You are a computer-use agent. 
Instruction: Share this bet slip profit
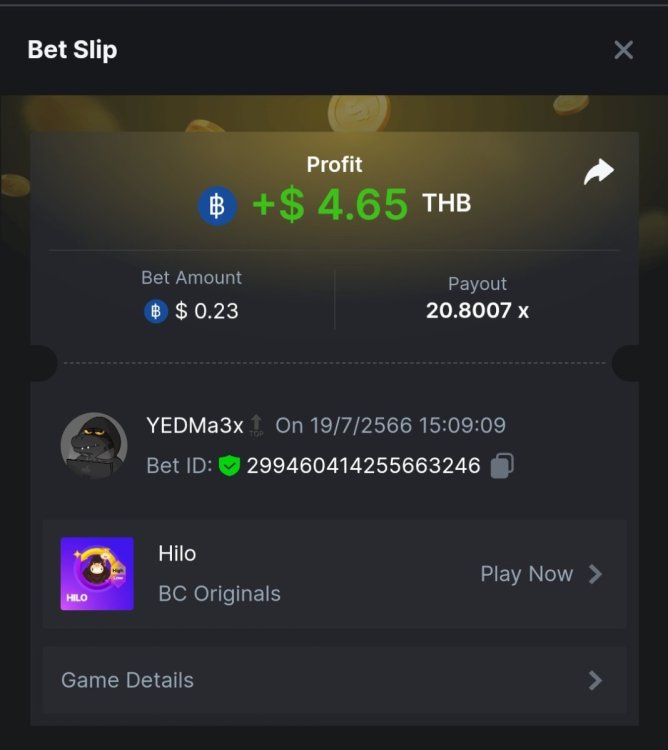tap(598, 173)
